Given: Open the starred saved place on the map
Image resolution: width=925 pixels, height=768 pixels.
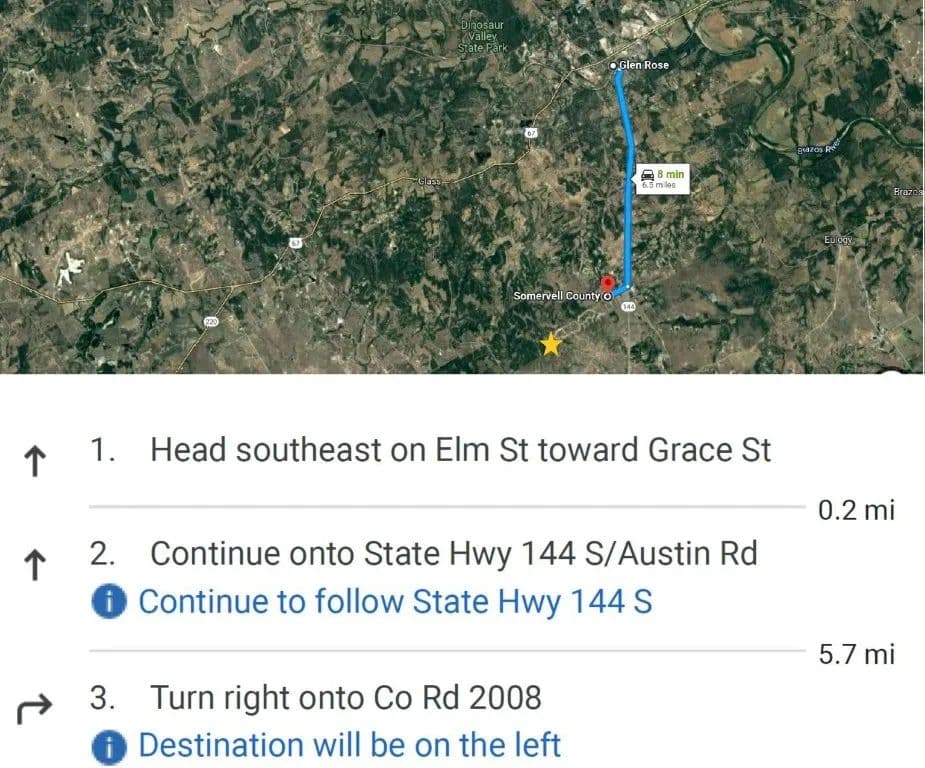Looking at the screenshot, I should [550, 345].
